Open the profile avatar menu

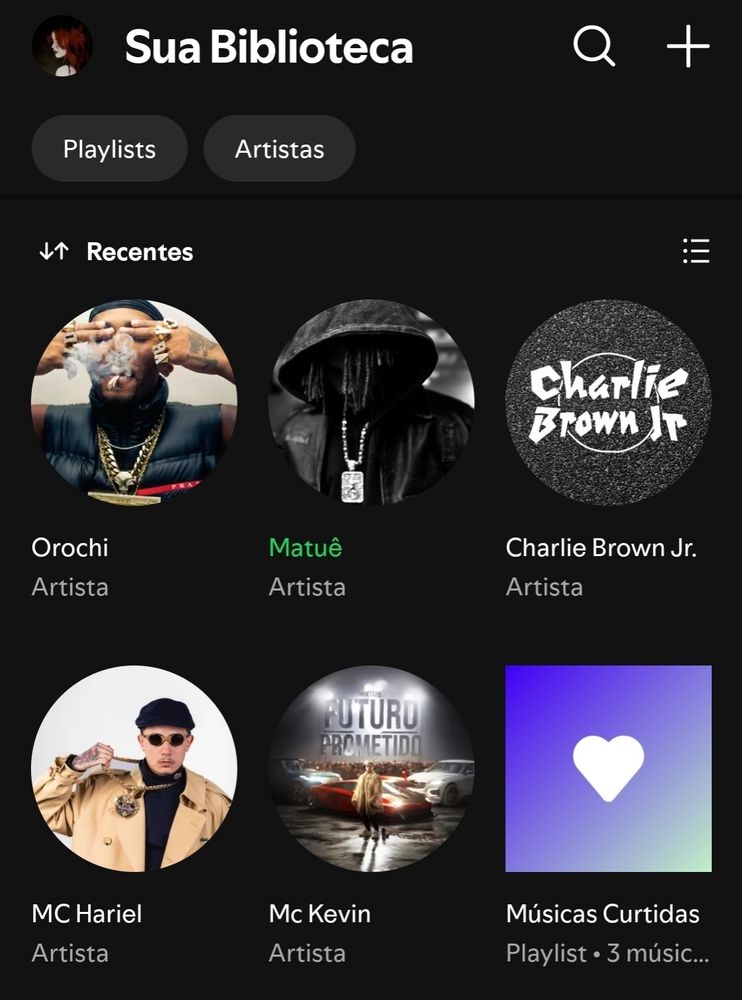(62, 47)
